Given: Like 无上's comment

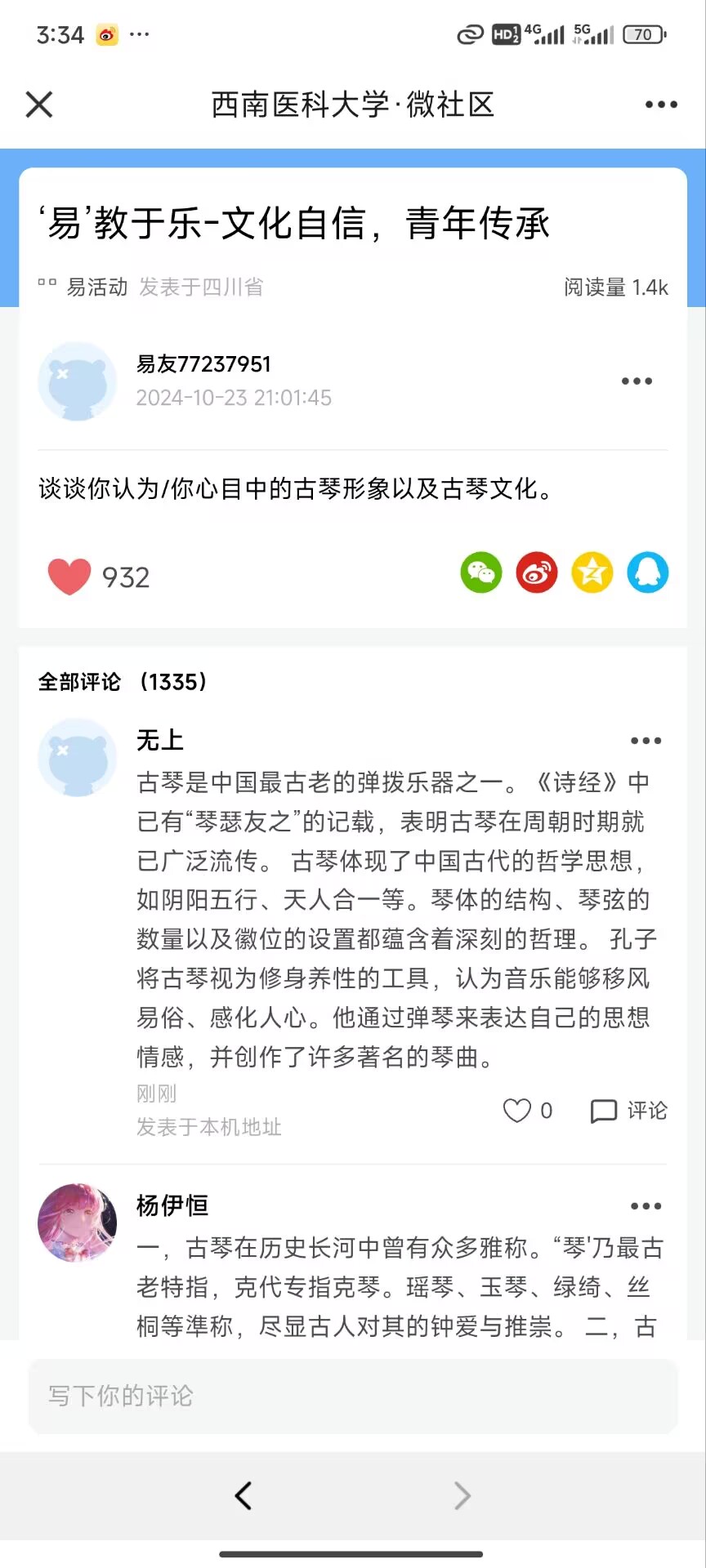Looking at the screenshot, I should click(517, 1111).
